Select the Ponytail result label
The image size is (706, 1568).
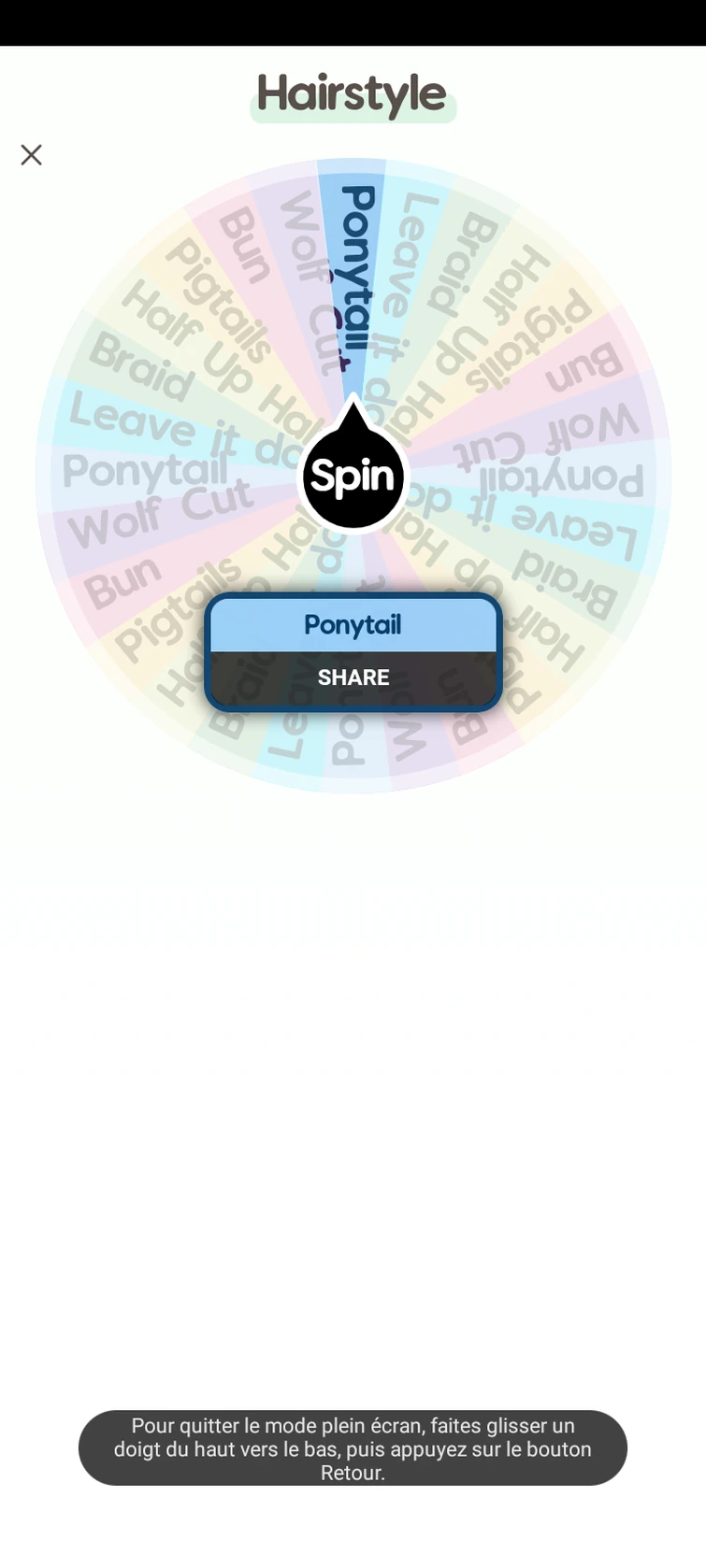353,625
